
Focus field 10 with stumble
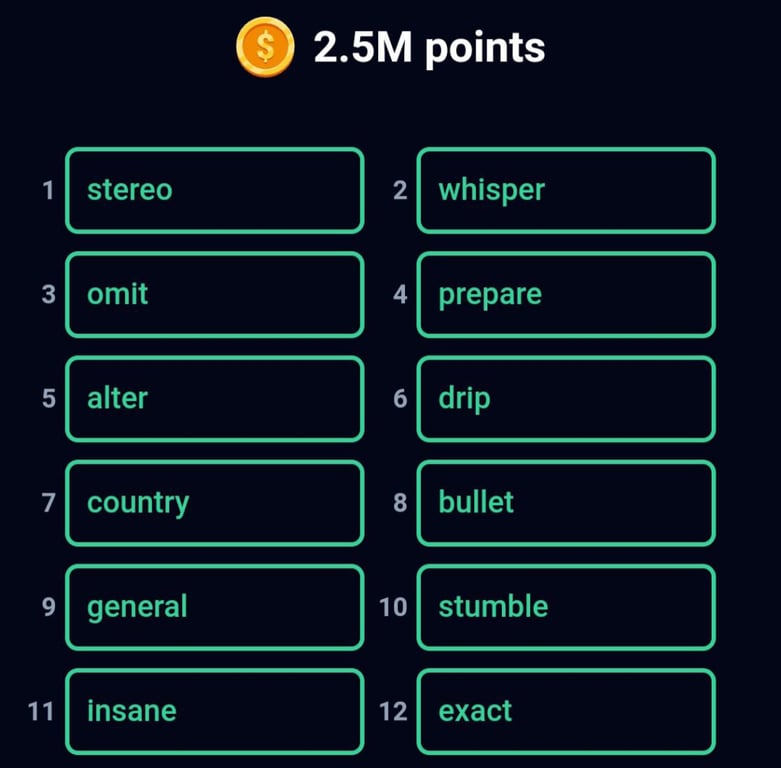click(x=565, y=606)
